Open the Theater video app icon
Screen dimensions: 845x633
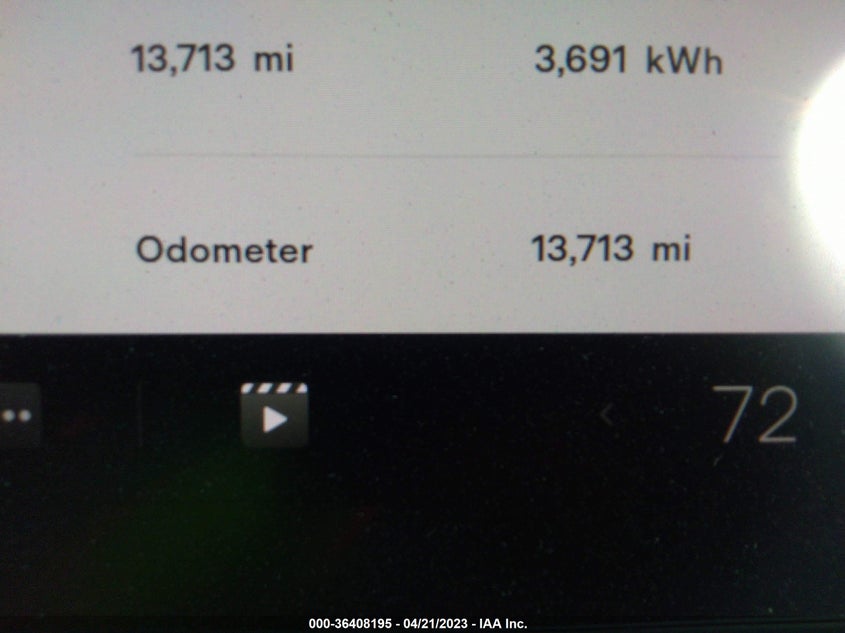(274, 414)
